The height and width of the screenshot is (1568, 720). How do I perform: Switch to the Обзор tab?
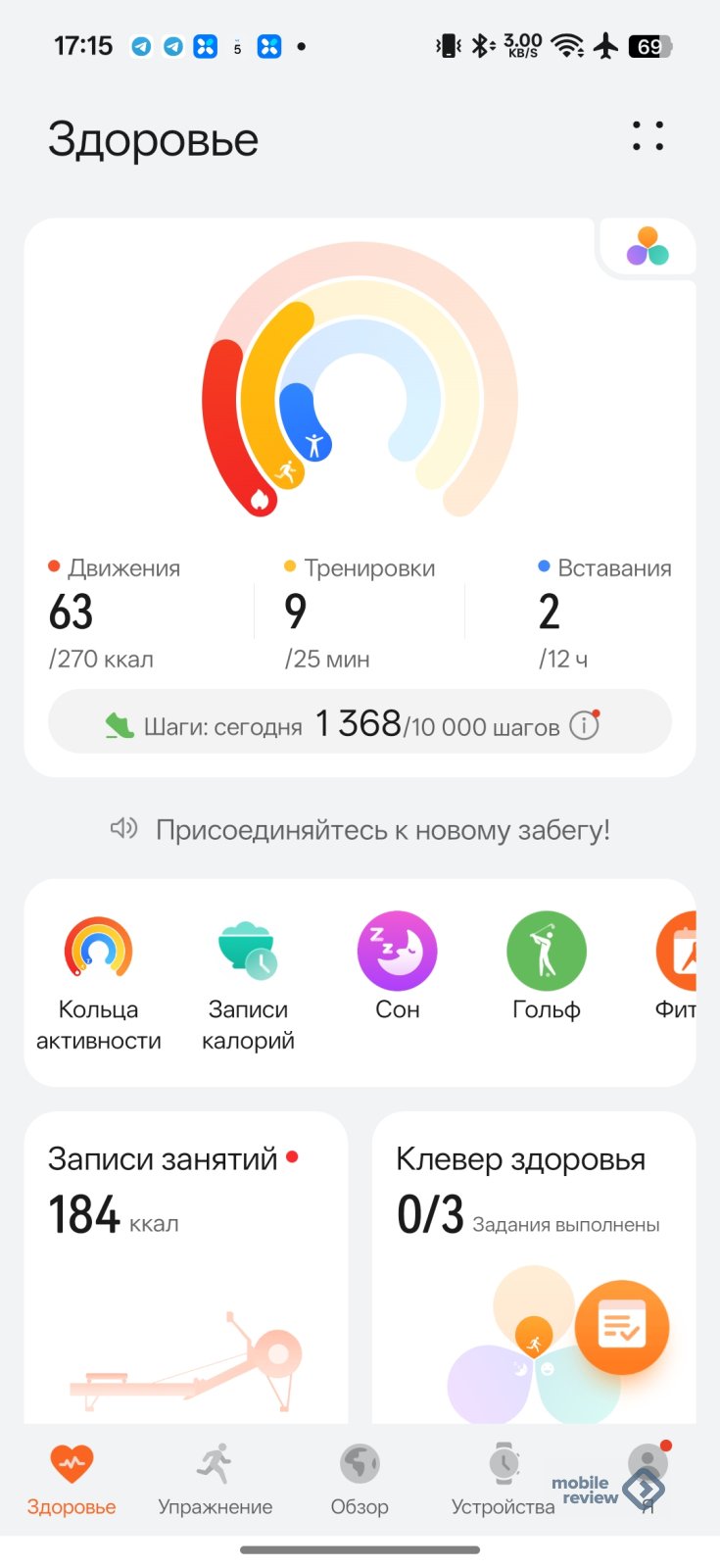[360, 1480]
